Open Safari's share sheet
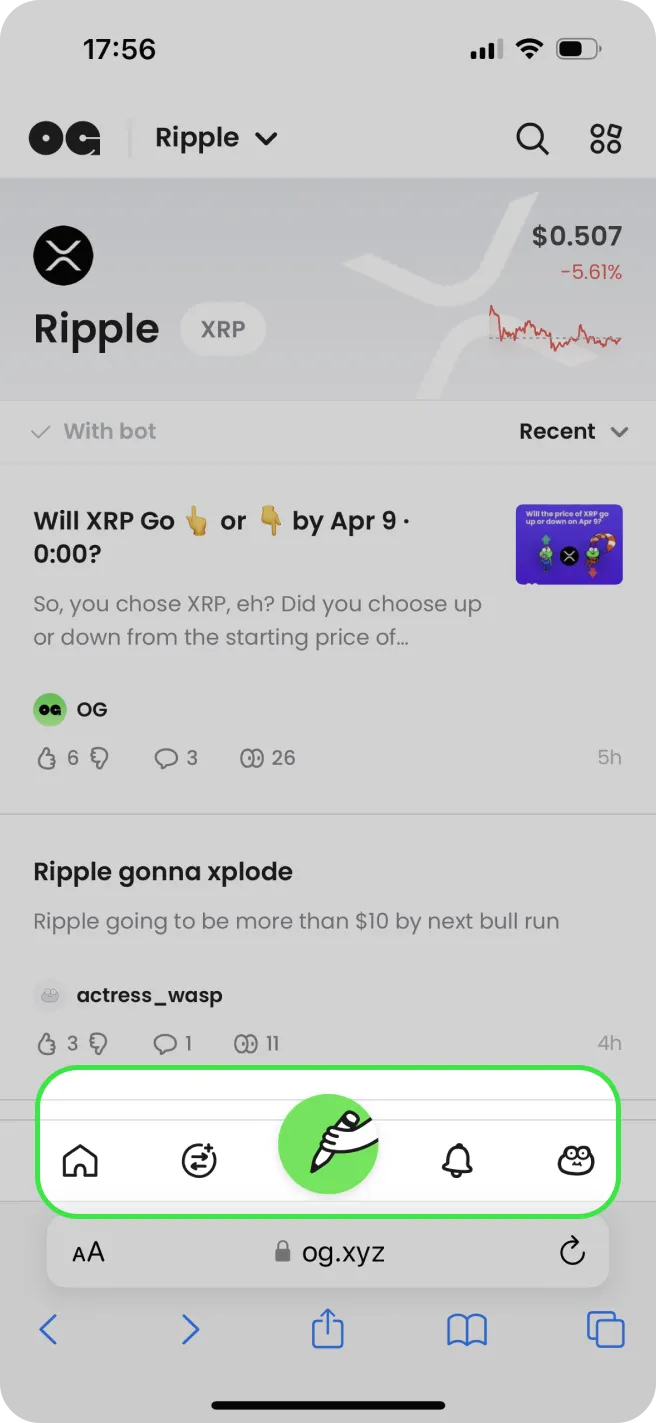 tap(328, 1329)
